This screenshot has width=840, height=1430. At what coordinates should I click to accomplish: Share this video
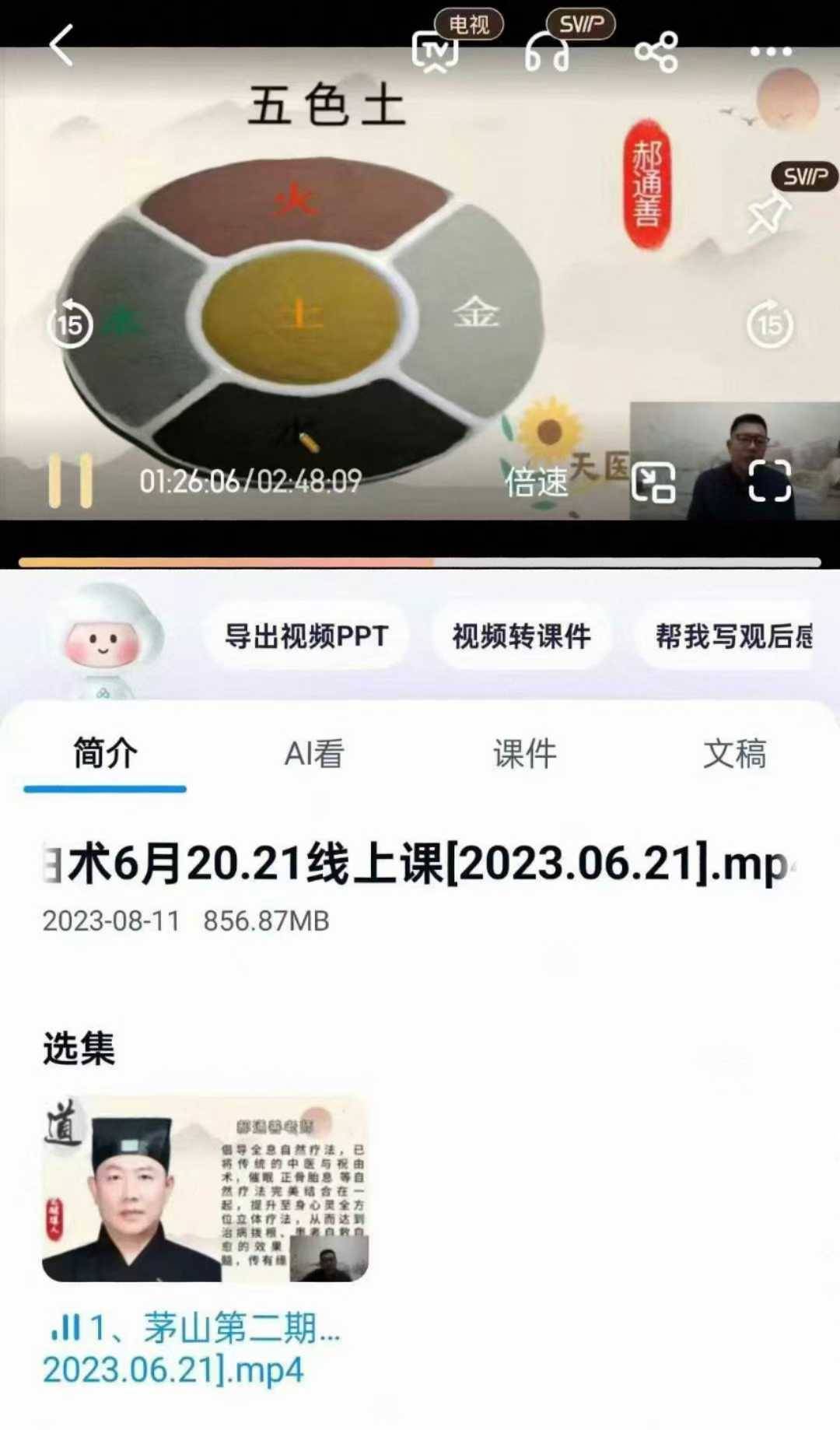tap(656, 52)
